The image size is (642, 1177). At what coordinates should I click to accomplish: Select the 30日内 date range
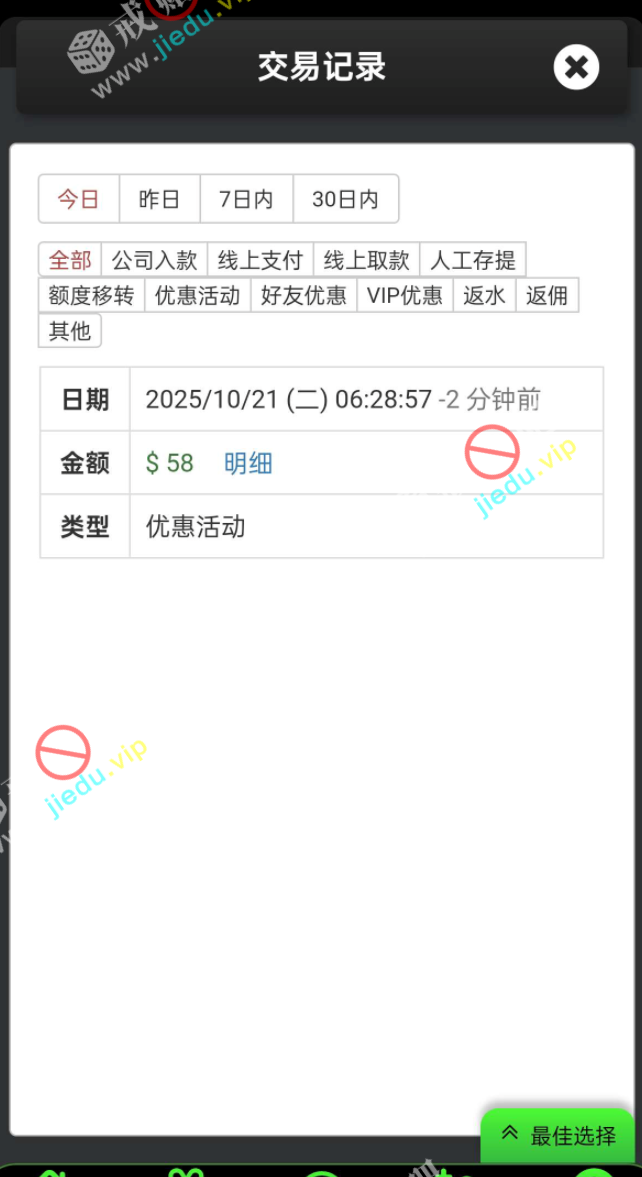(x=345, y=199)
